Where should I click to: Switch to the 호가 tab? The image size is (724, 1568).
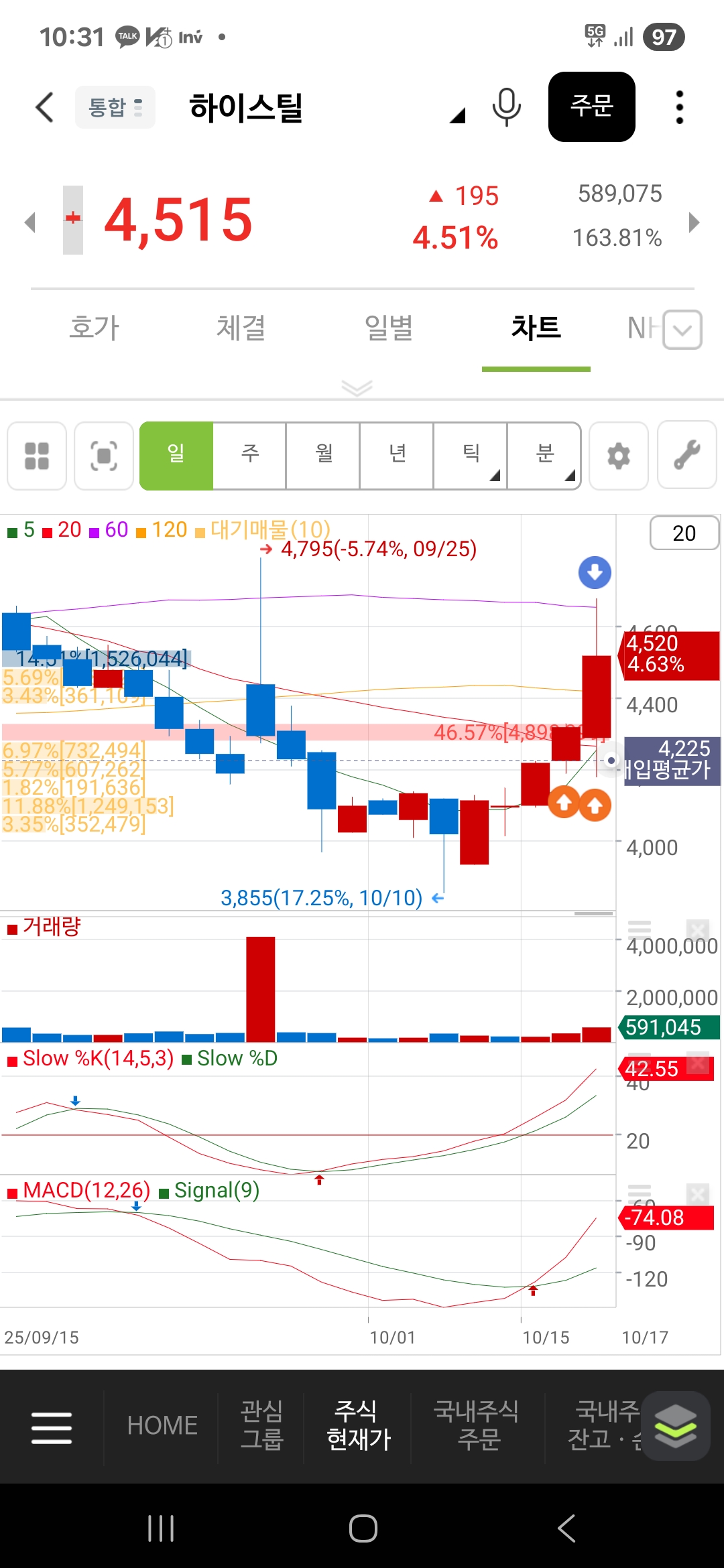[94, 328]
